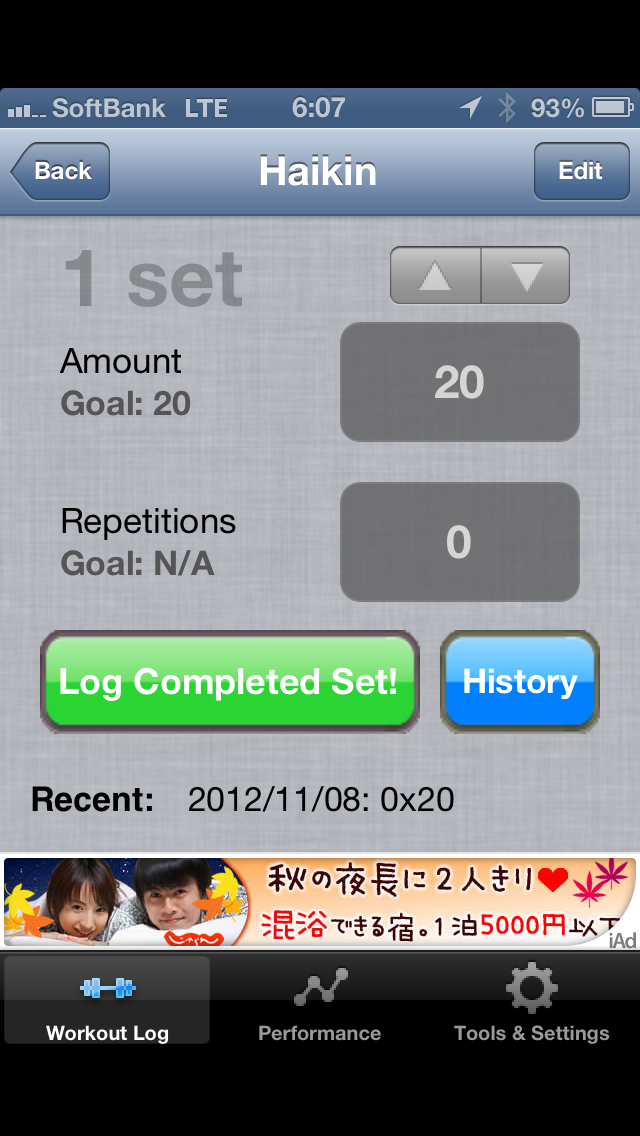Open Edit for the Haikin exercise

pyautogui.click(x=580, y=171)
